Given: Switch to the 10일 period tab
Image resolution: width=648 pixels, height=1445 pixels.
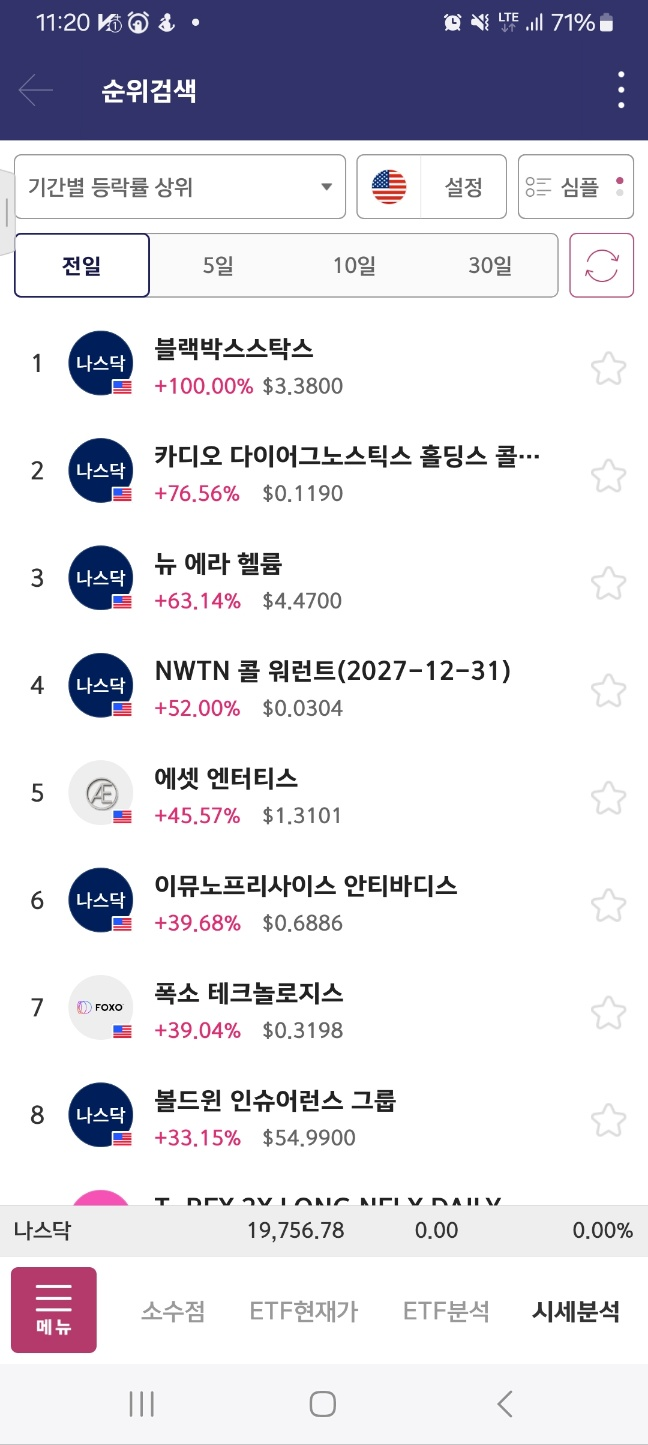Looking at the screenshot, I should coord(355,266).
